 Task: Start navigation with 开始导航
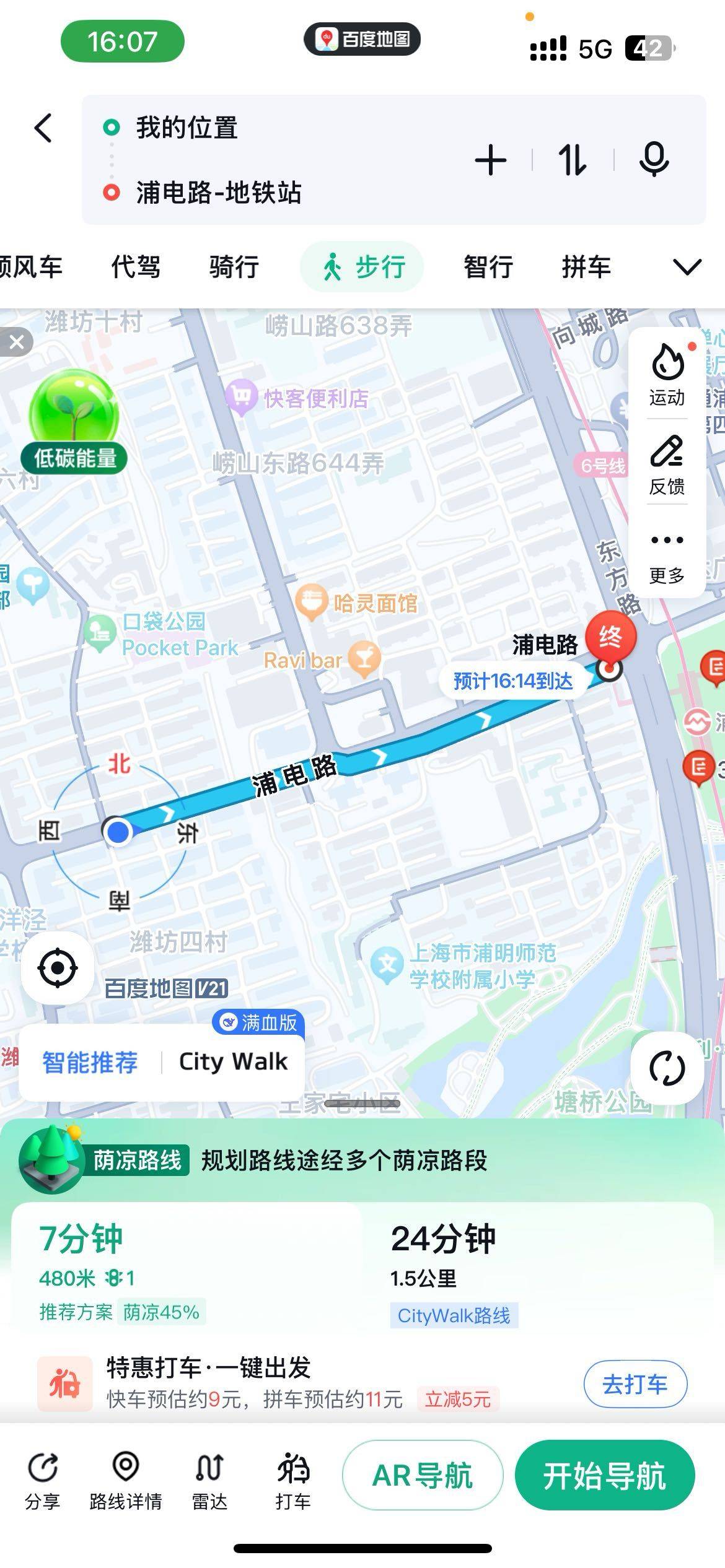pyautogui.click(x=605, y=1475)
